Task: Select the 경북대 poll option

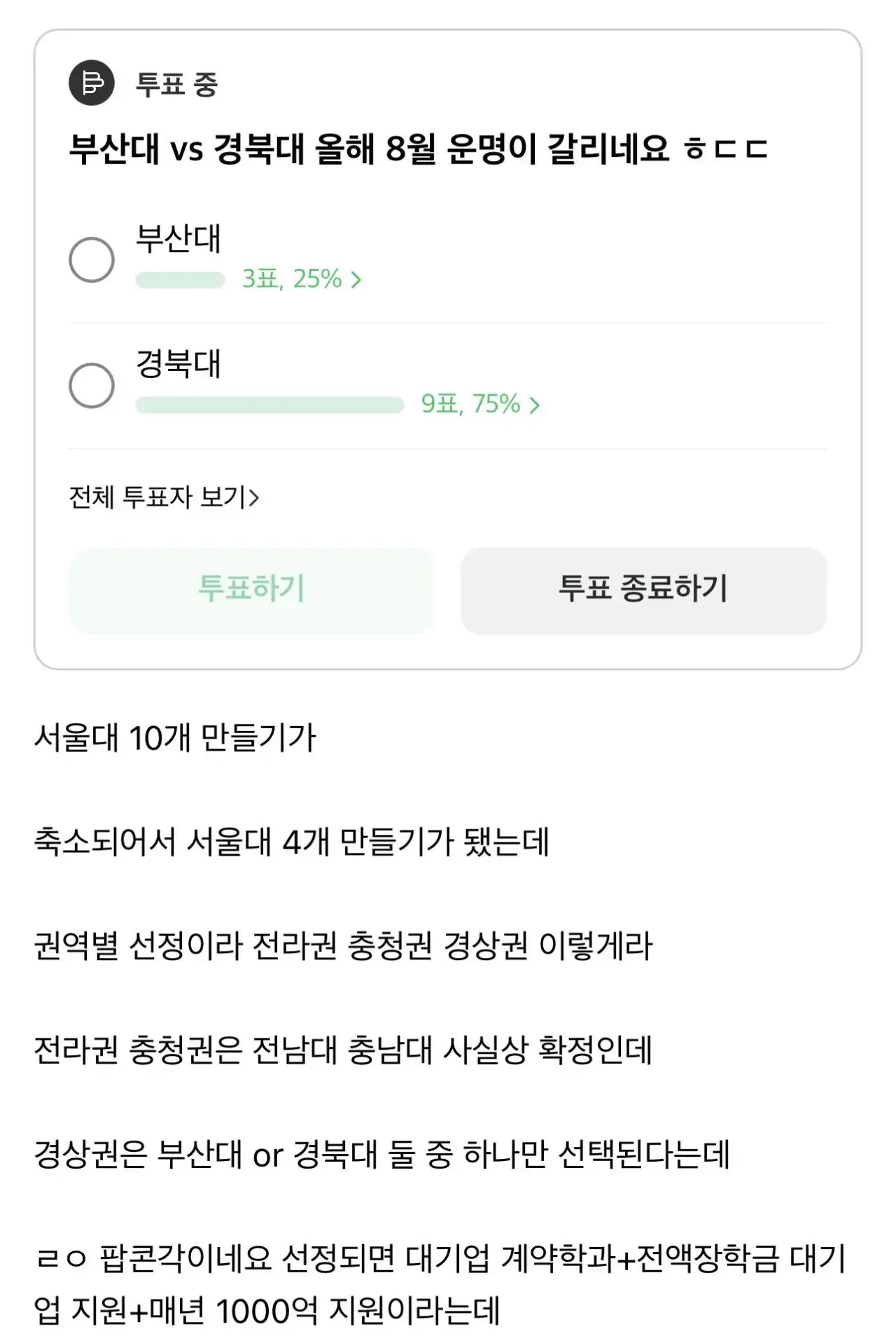Action: [x=92, y=385]
